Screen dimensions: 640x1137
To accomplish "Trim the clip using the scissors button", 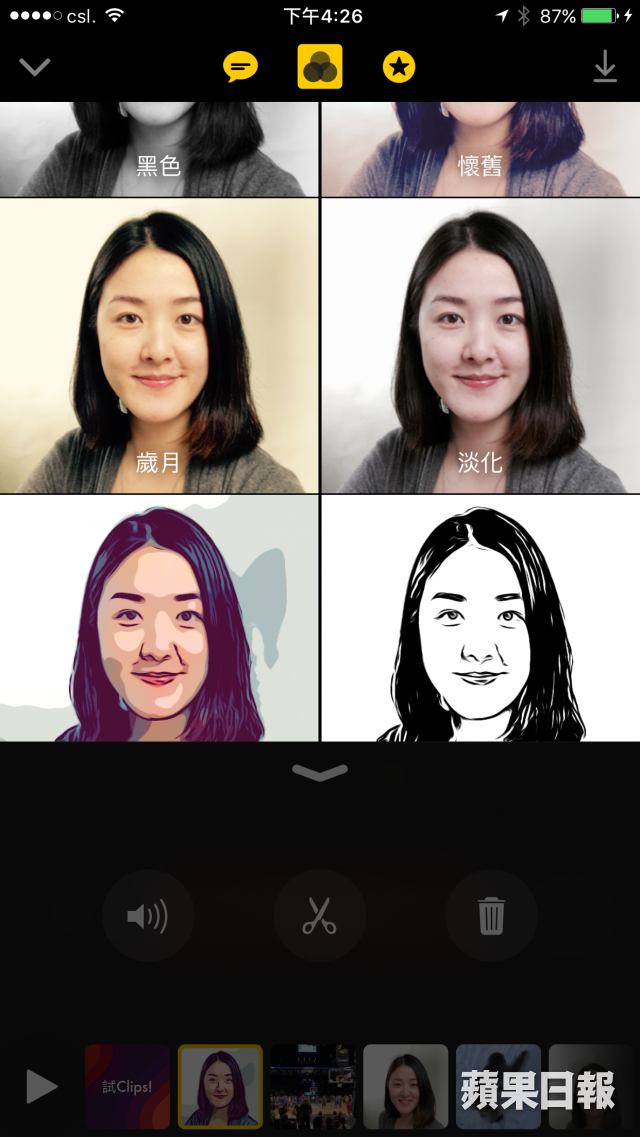I will coord(320,916).
